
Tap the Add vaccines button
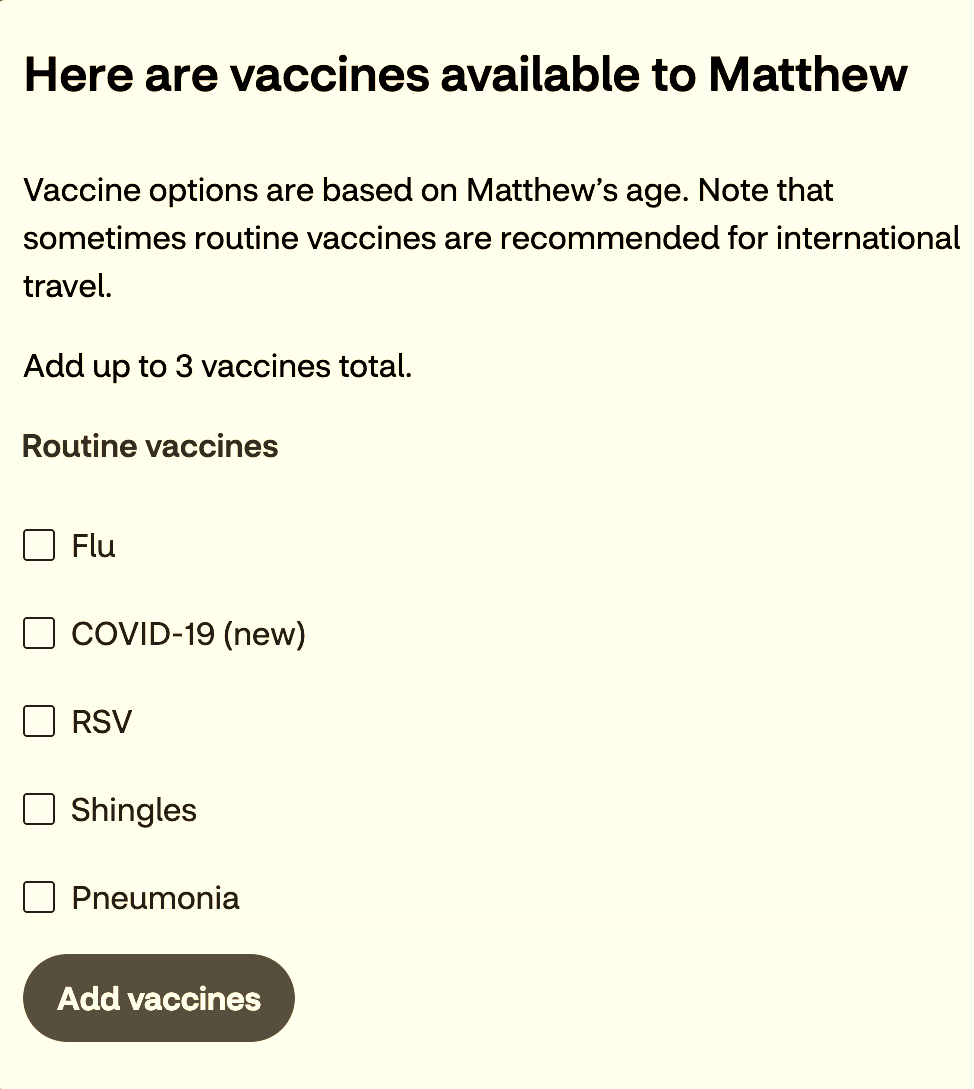159,998
